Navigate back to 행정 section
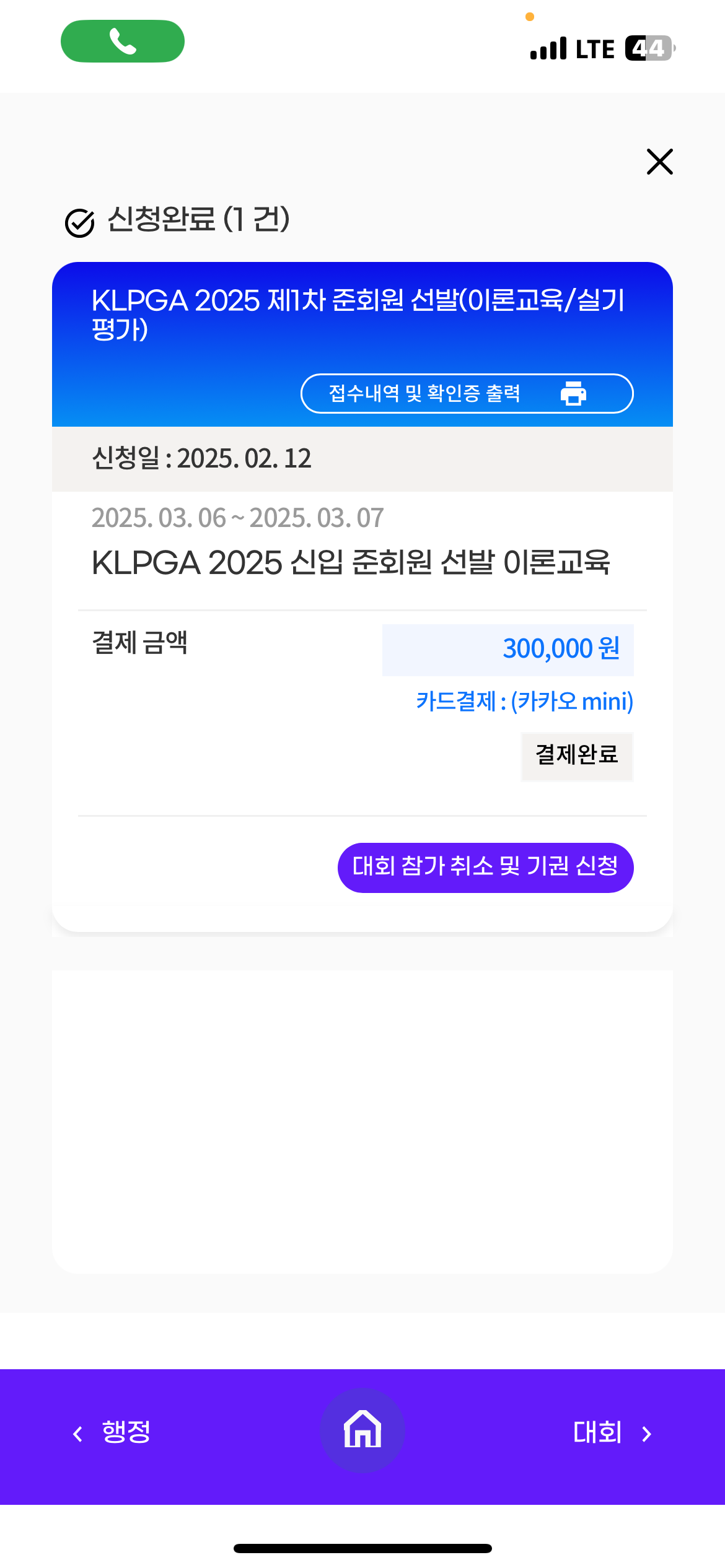Image resolution: width=725 pixels, height=1568 pixels. tap(112, 1432)
